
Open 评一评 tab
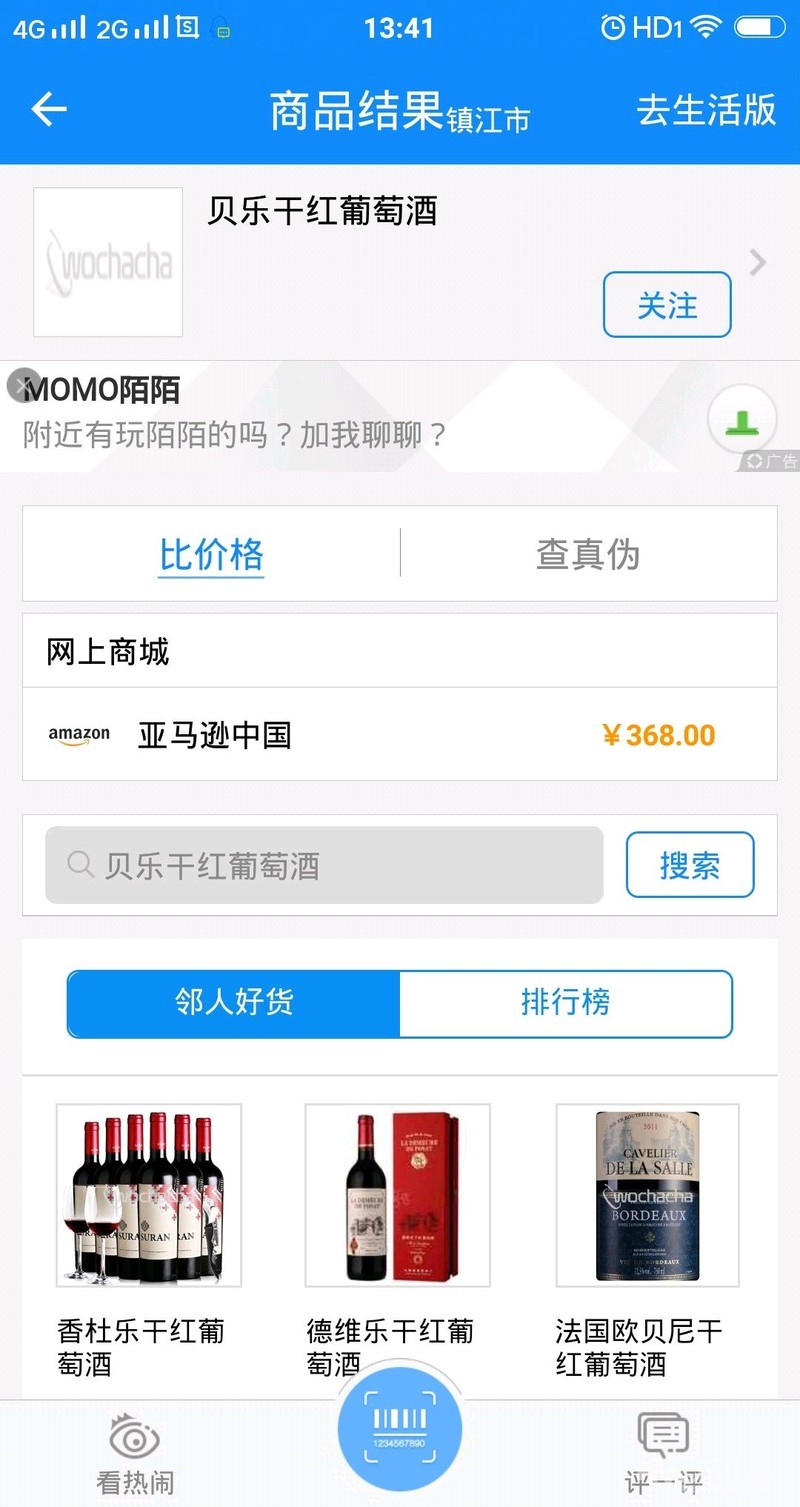tap(663, 1453)
